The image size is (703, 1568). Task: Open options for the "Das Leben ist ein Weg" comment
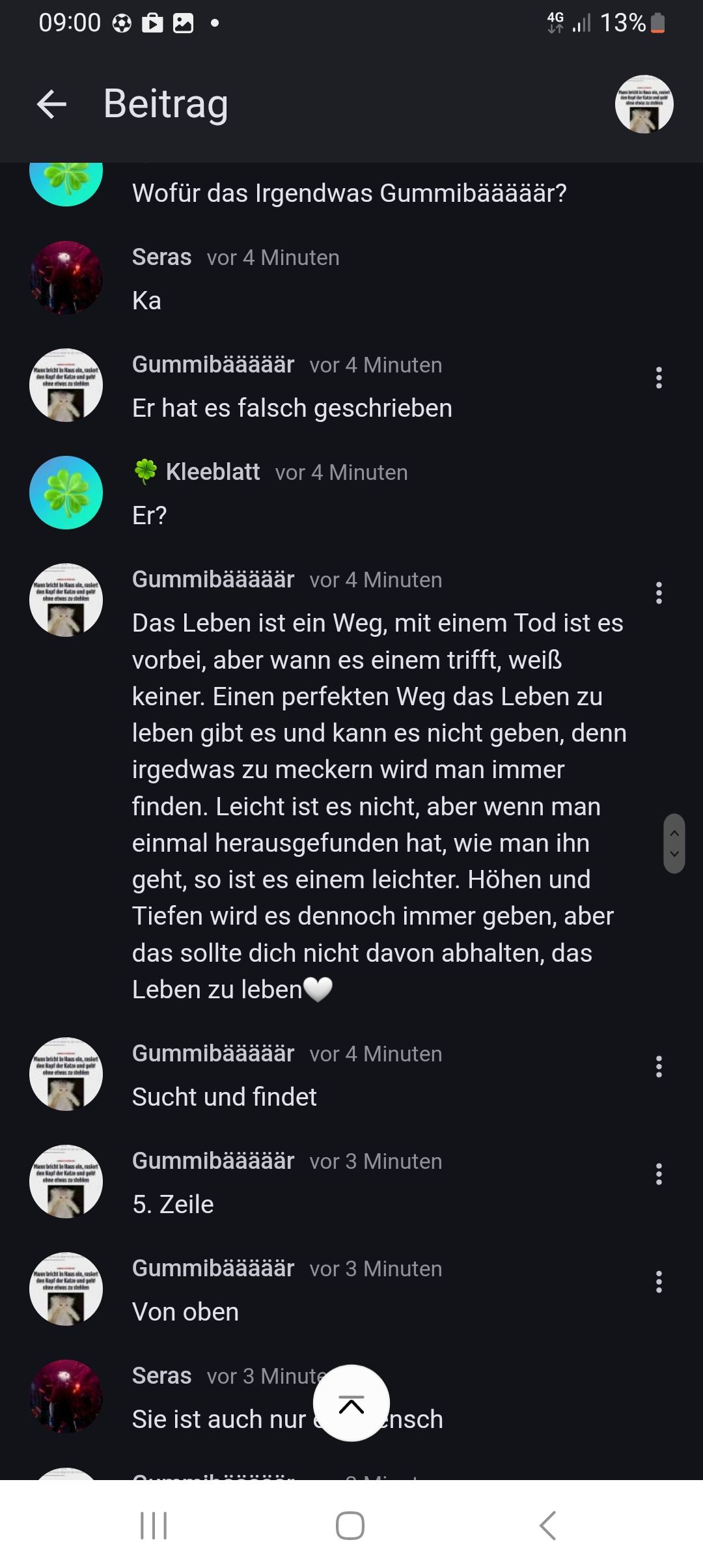659,593
